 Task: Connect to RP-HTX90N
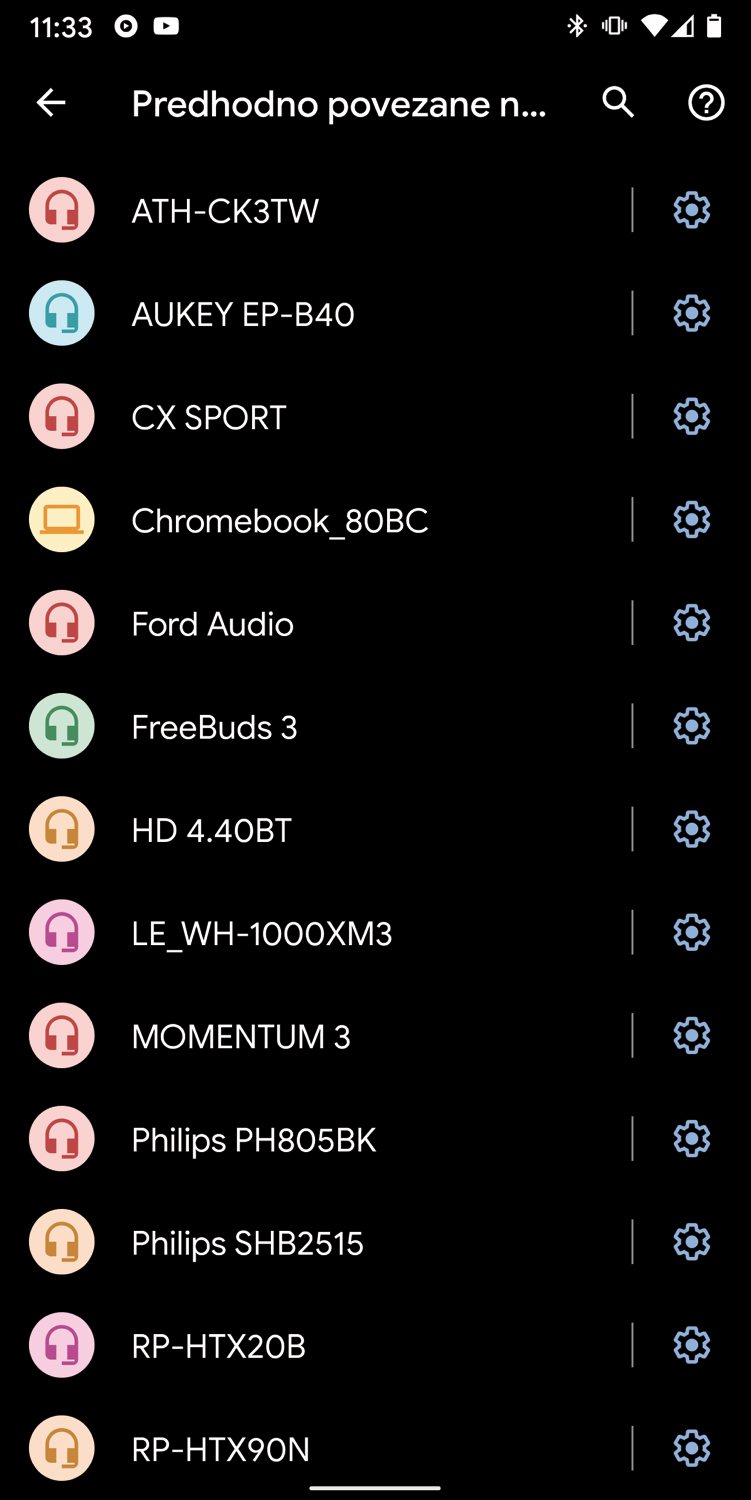316,1449
